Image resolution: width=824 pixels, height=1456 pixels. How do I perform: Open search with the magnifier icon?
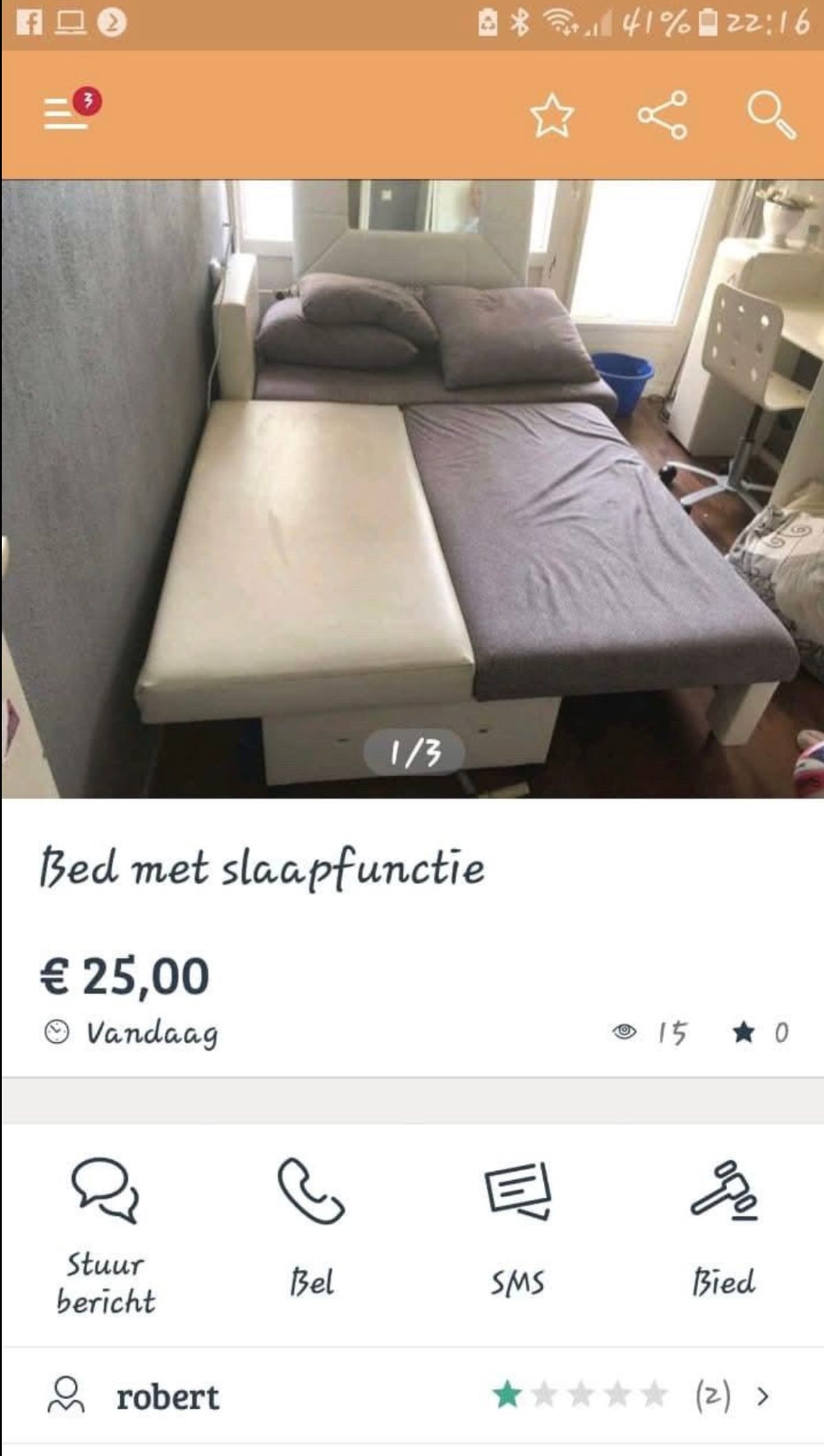[x=772, y=115]
